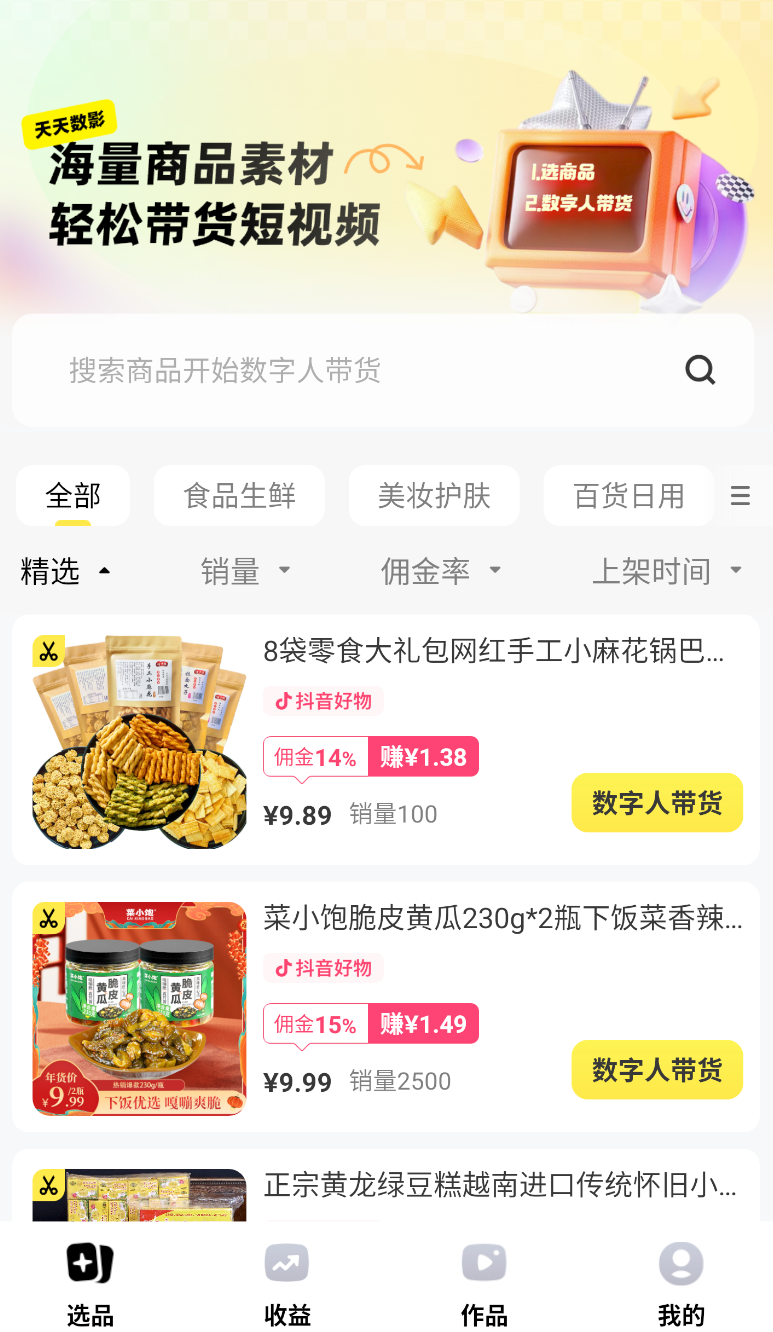Image resolution: width=773 pixels, height=1332 pixels.
Task: Select the 作品 works icon
Action: pyautogui.click(x=483, y=1262)
